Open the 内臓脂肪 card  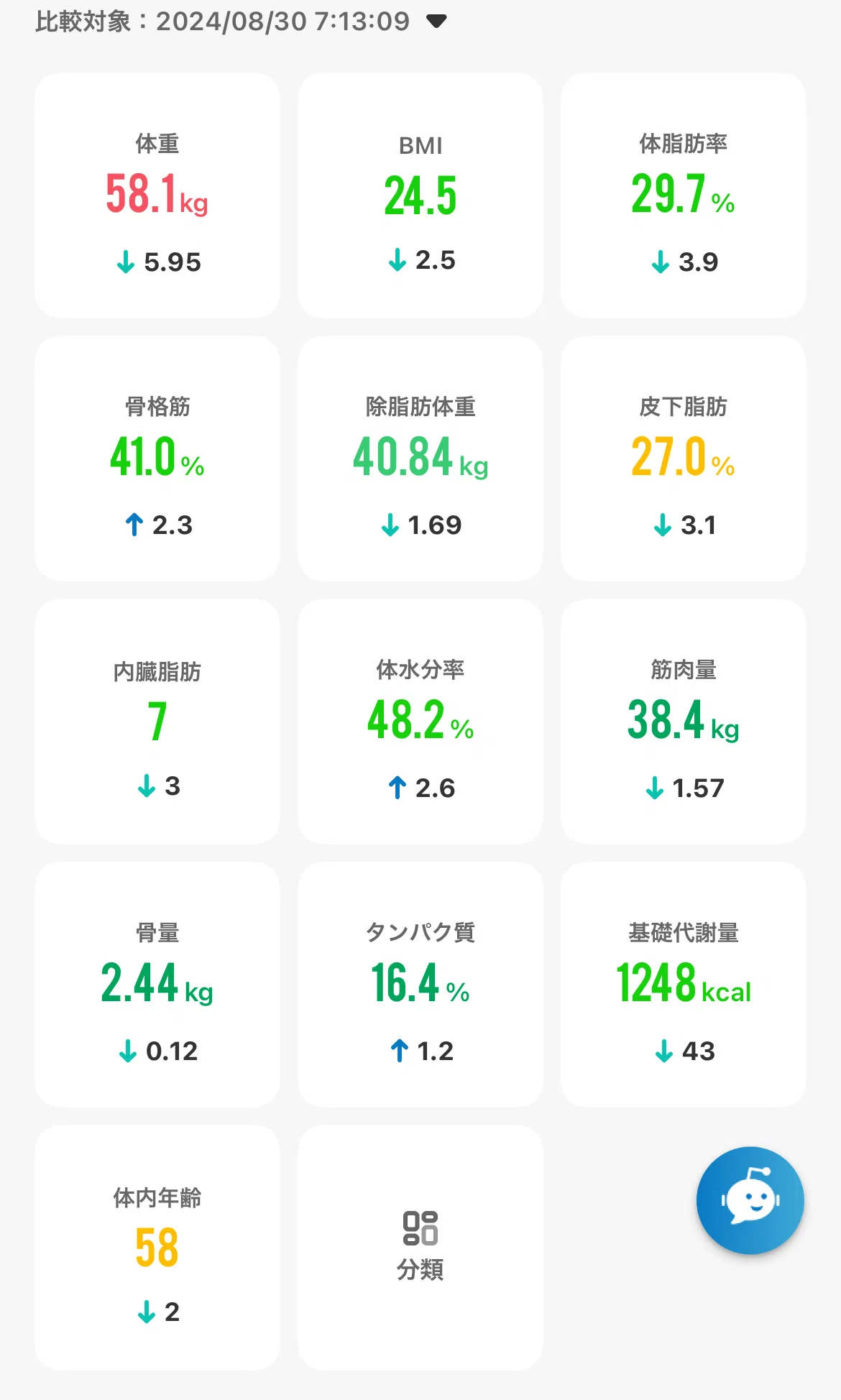pos(157,722)
